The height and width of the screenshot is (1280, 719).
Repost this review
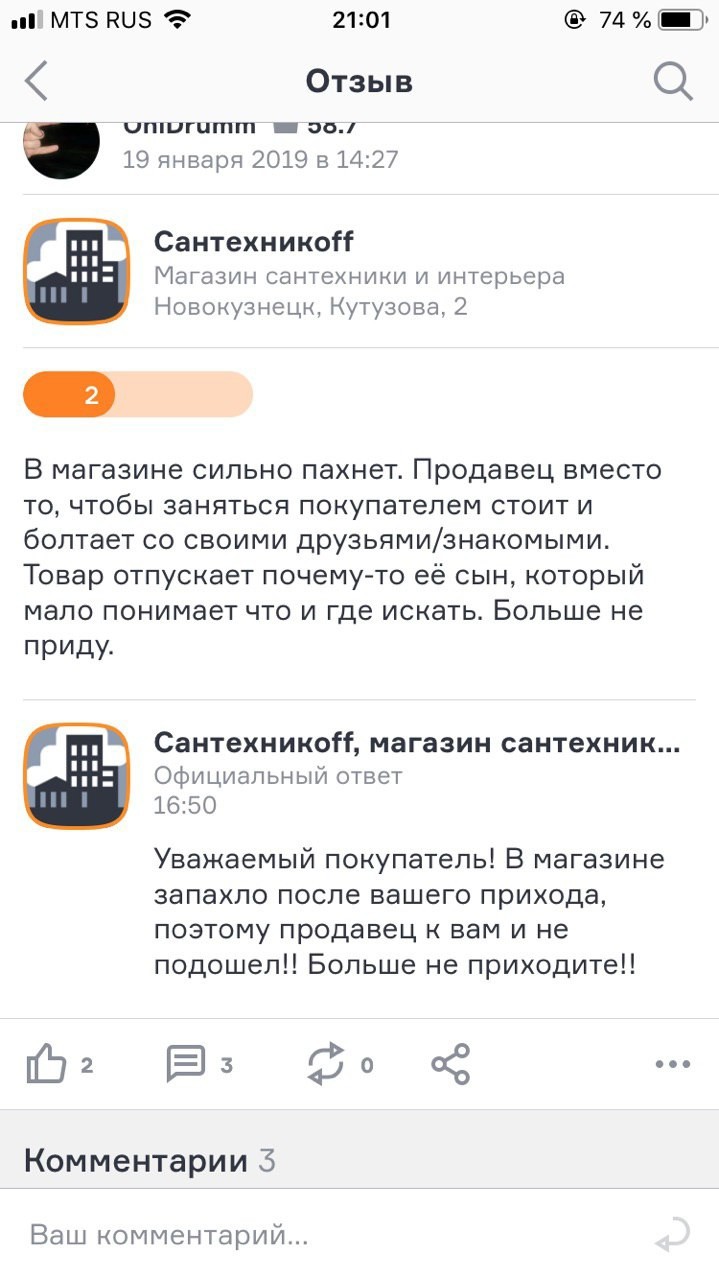pos(326,1064)
